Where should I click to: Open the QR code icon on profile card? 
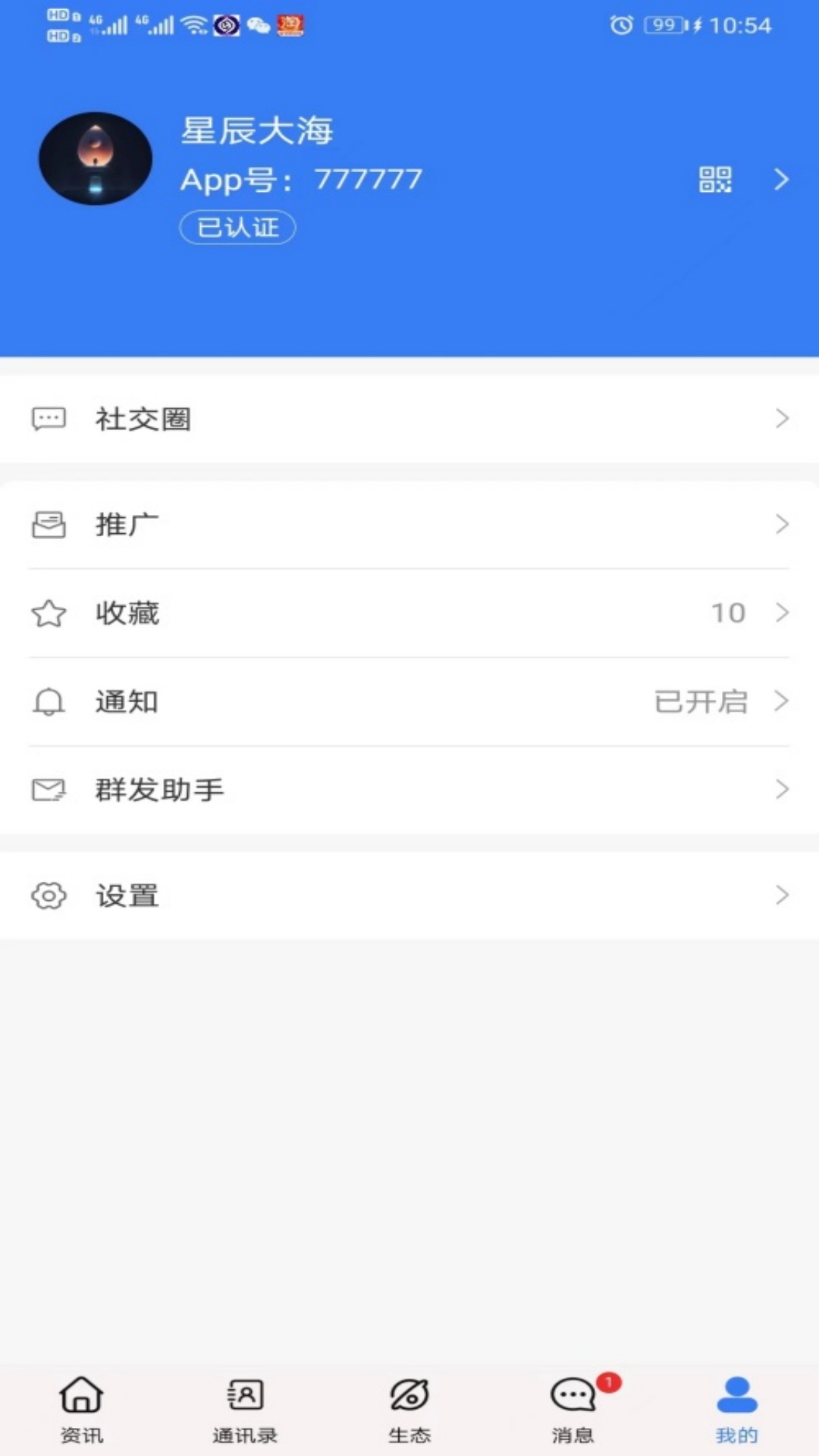pyautogui.click(x=715, y=180)
